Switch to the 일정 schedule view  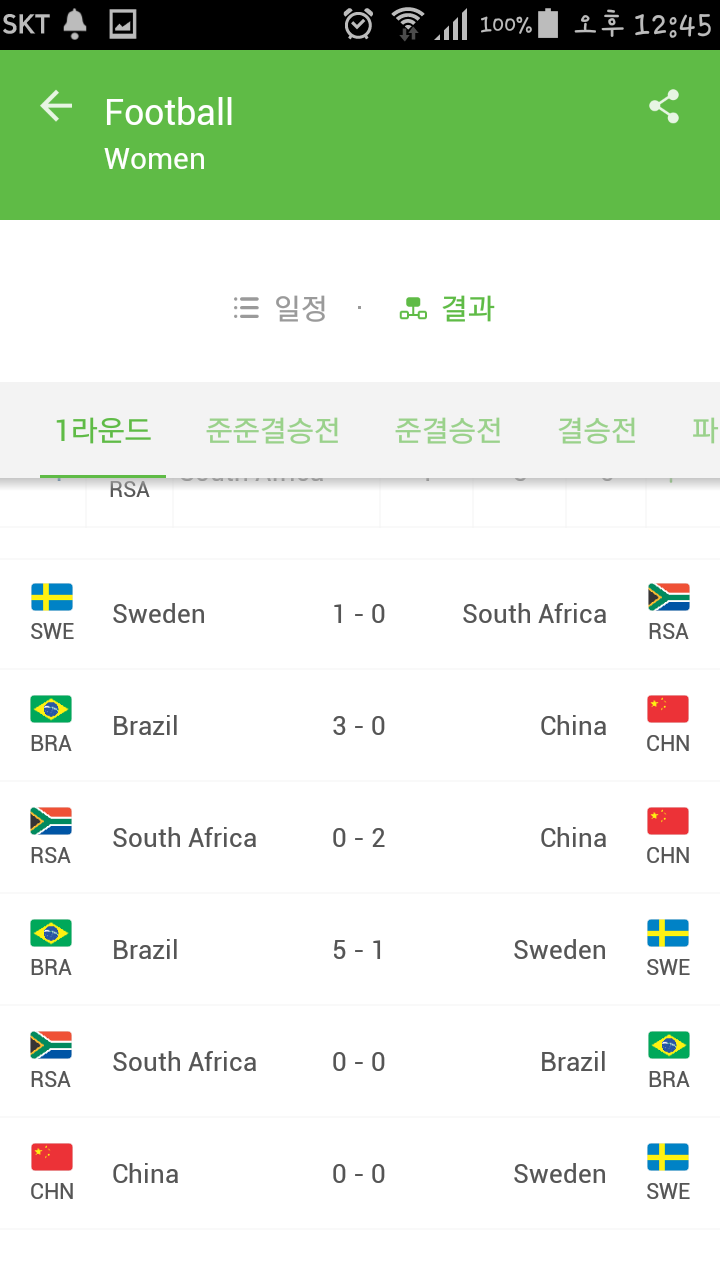281,308
